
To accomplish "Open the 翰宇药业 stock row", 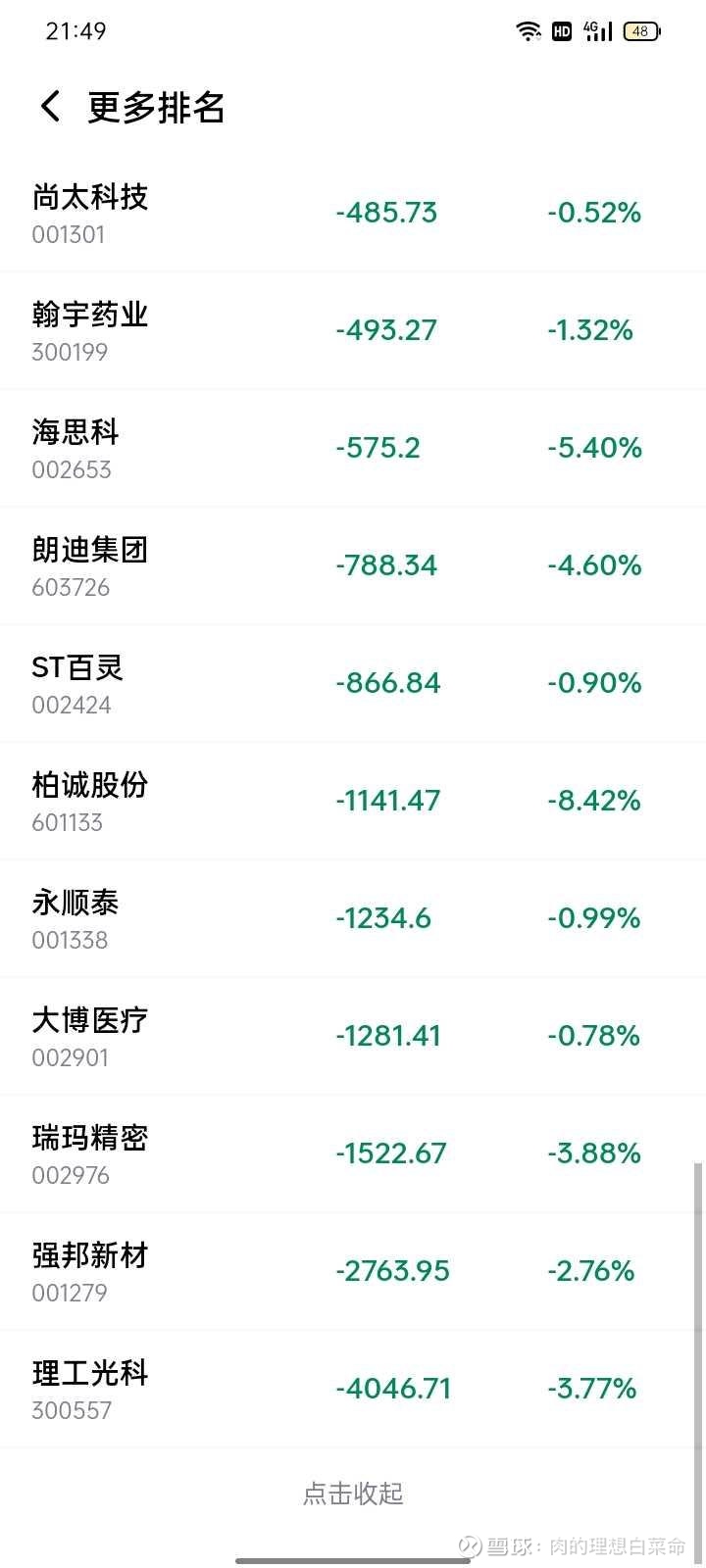I will (353, 331).
